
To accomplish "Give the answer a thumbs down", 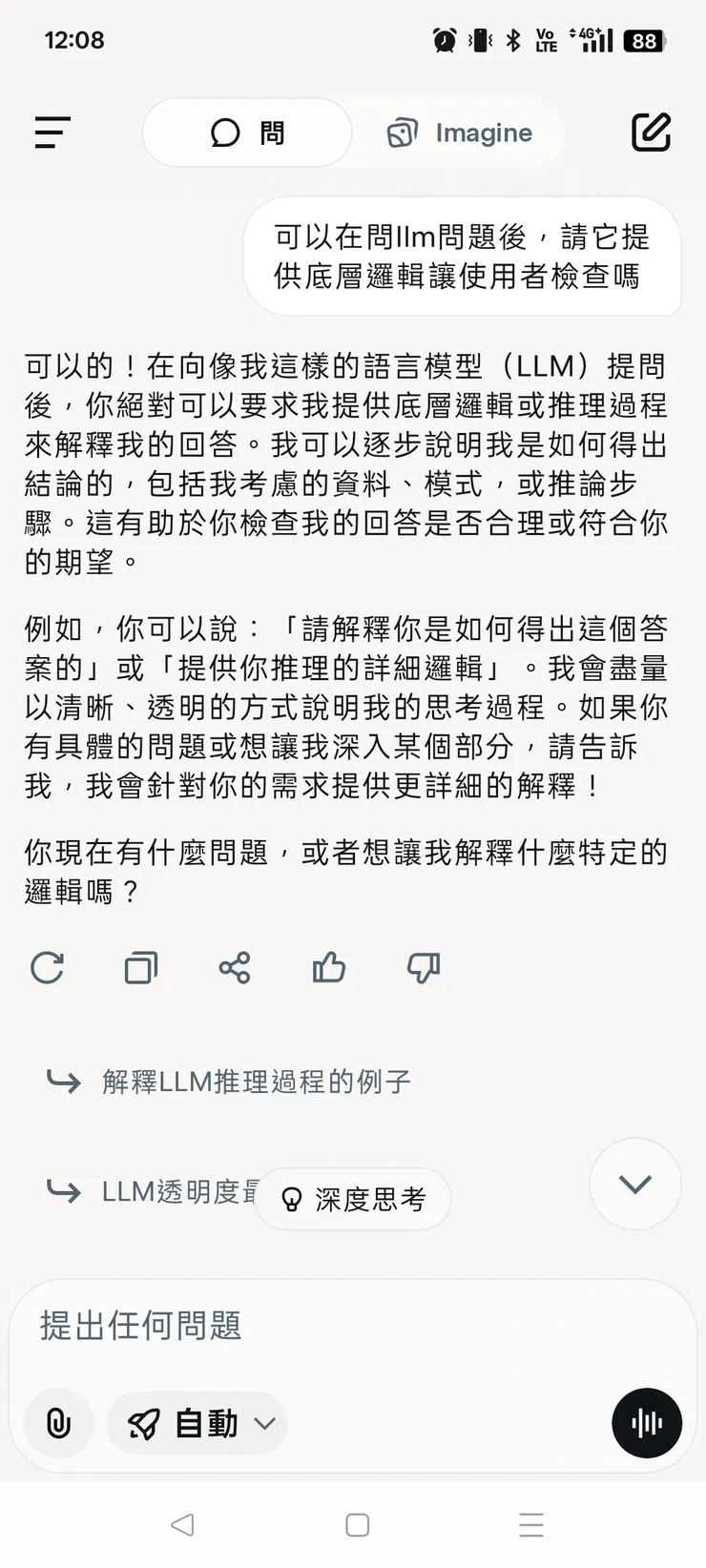I will click(422, 968).
